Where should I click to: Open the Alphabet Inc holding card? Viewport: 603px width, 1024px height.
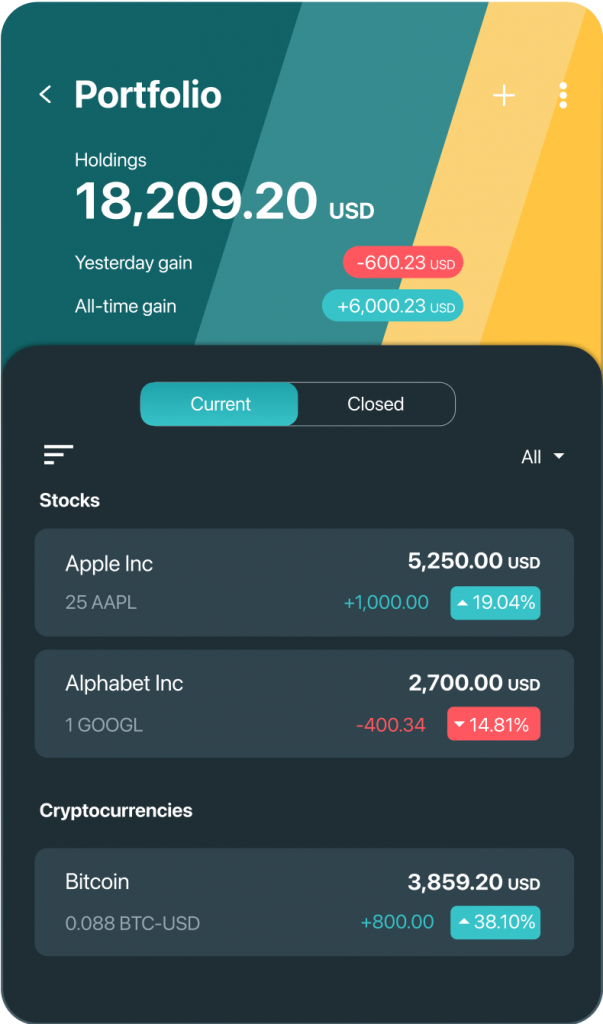[x=304, y=704]
